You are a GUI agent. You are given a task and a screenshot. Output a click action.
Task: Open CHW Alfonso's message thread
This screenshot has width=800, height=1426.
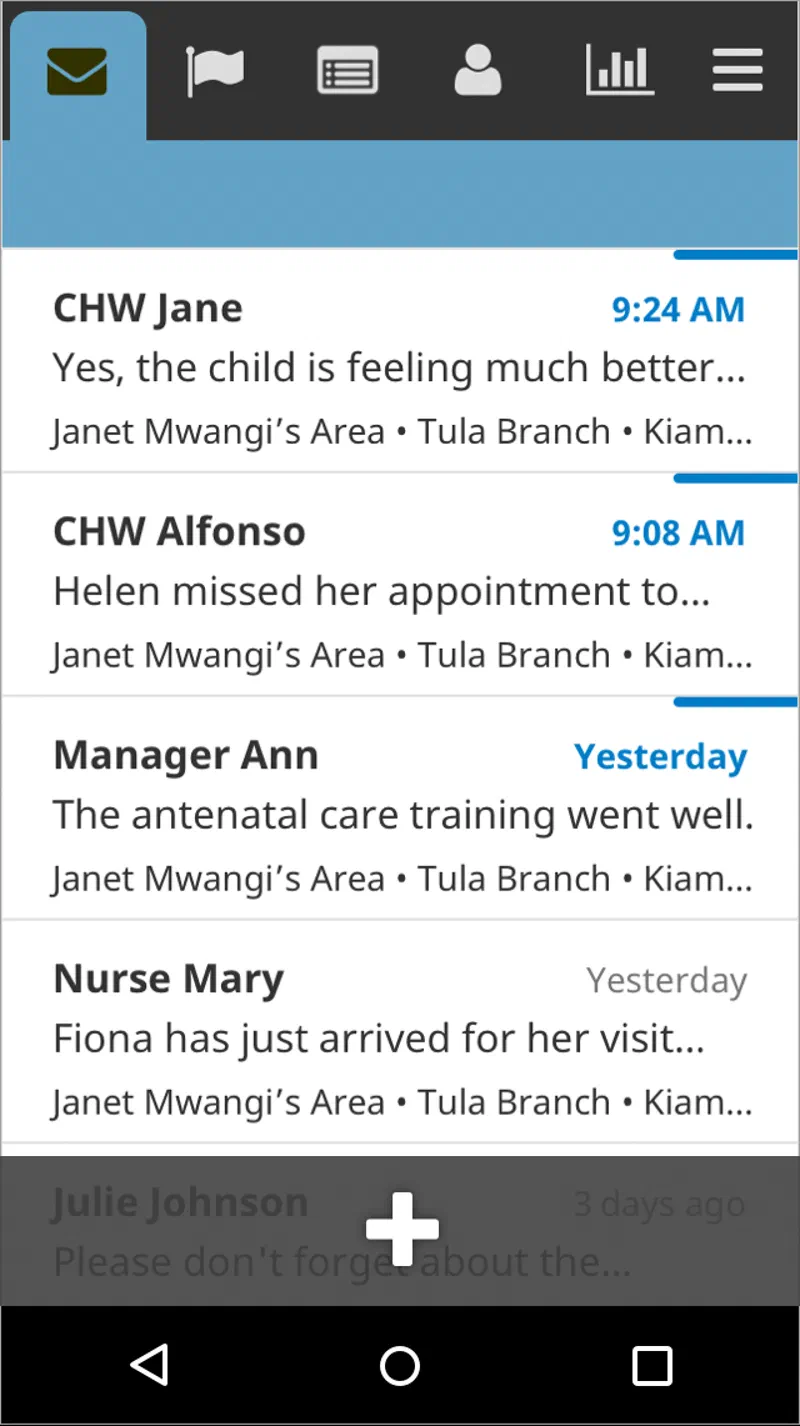(x=400, y=591)
